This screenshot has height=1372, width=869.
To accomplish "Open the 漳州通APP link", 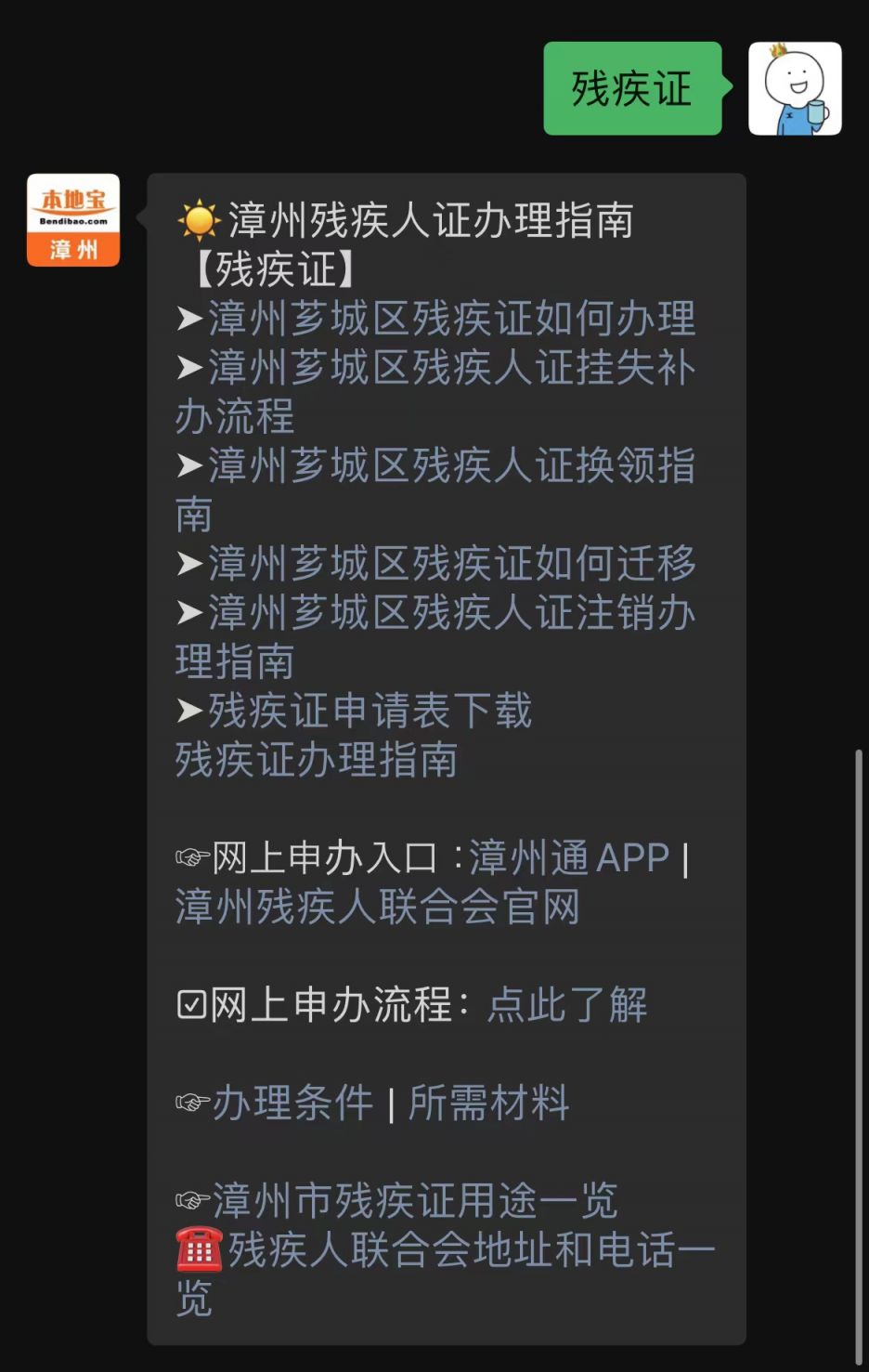I will coord(568,857).
